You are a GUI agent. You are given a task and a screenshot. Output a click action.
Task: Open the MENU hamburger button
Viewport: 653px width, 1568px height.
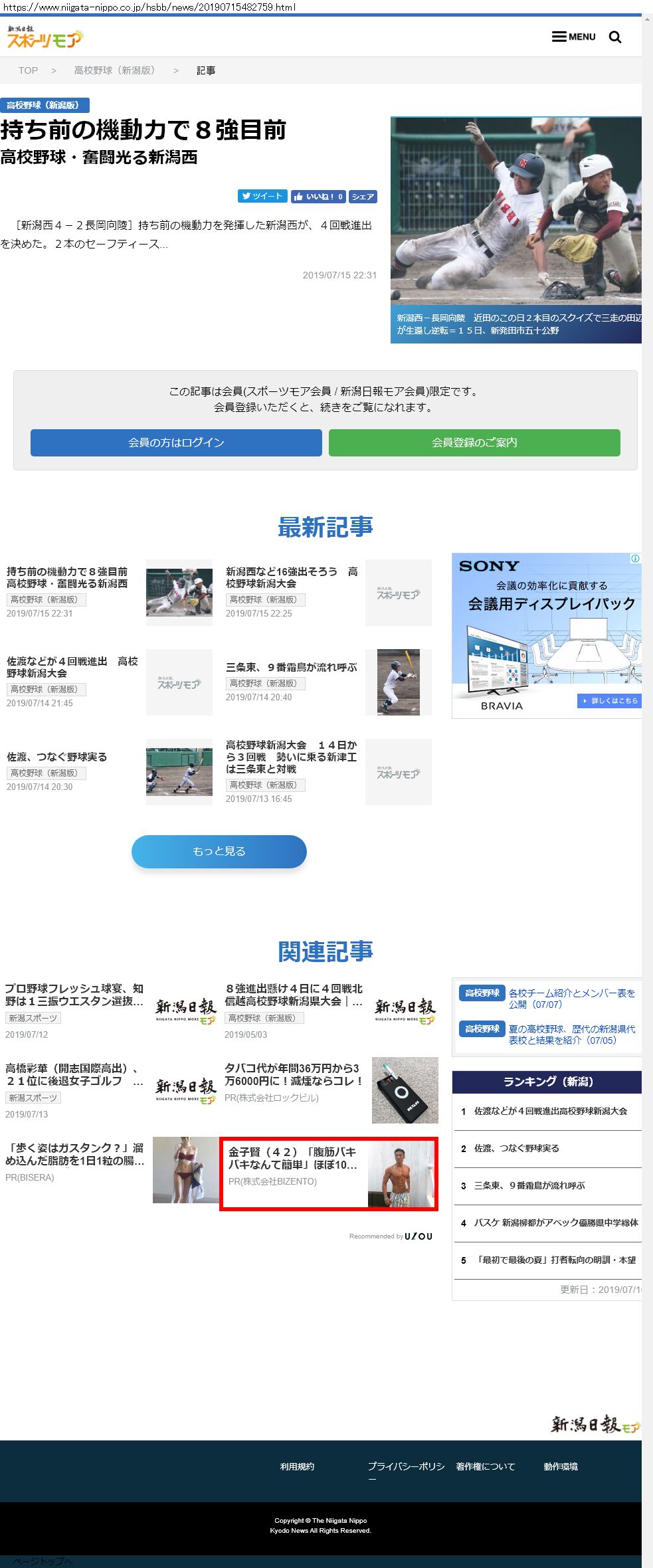click(573, 37)
